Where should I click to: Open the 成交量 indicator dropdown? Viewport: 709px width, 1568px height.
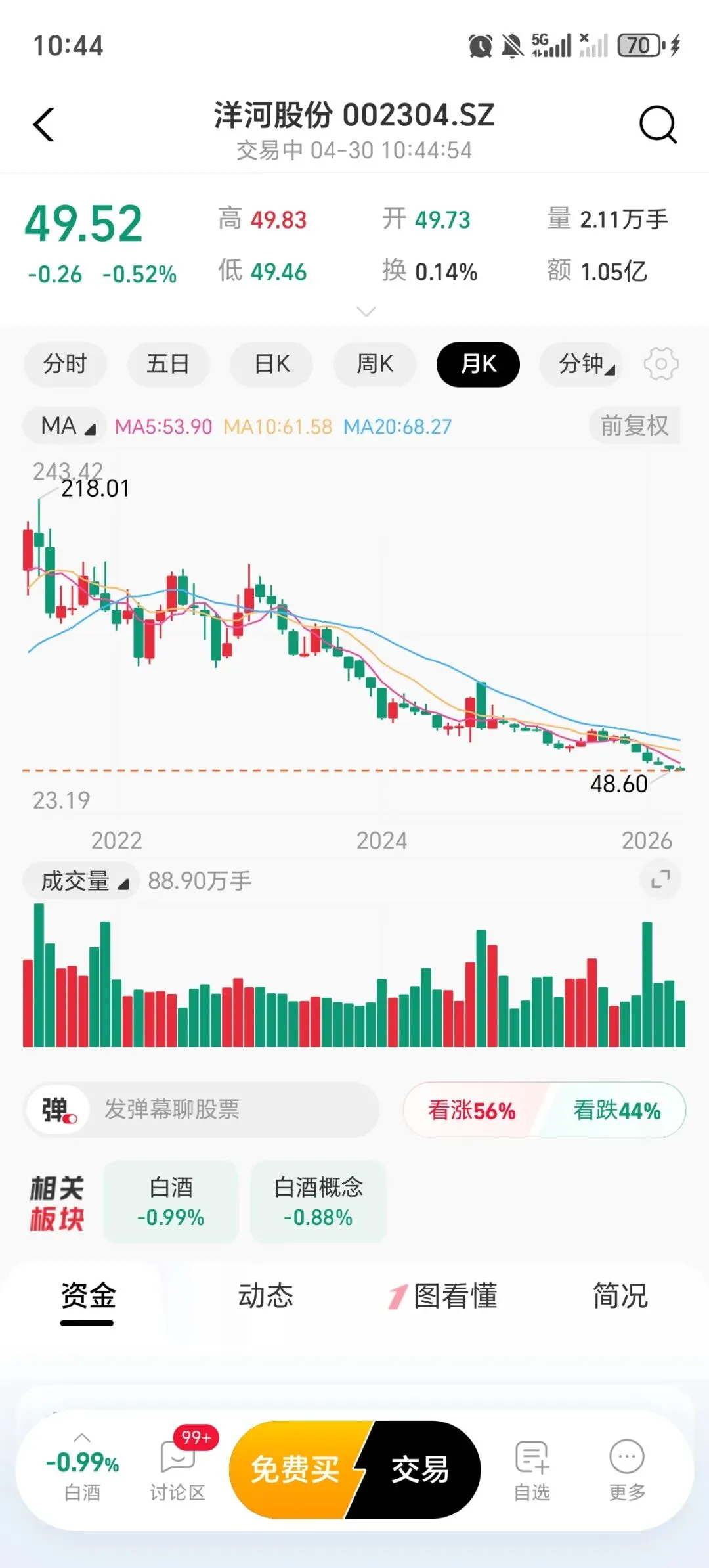point(83,881)
